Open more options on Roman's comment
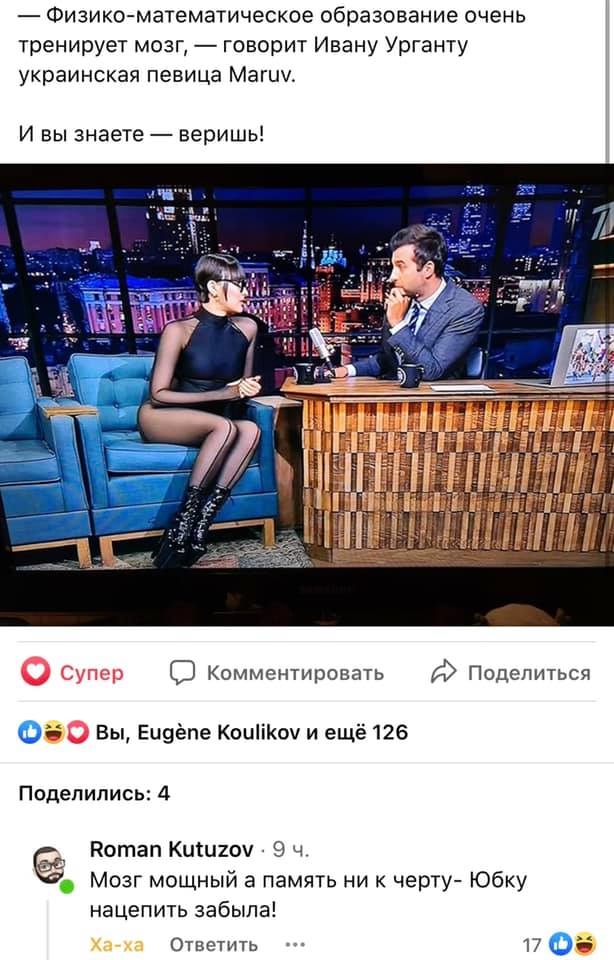 (294, 944)
